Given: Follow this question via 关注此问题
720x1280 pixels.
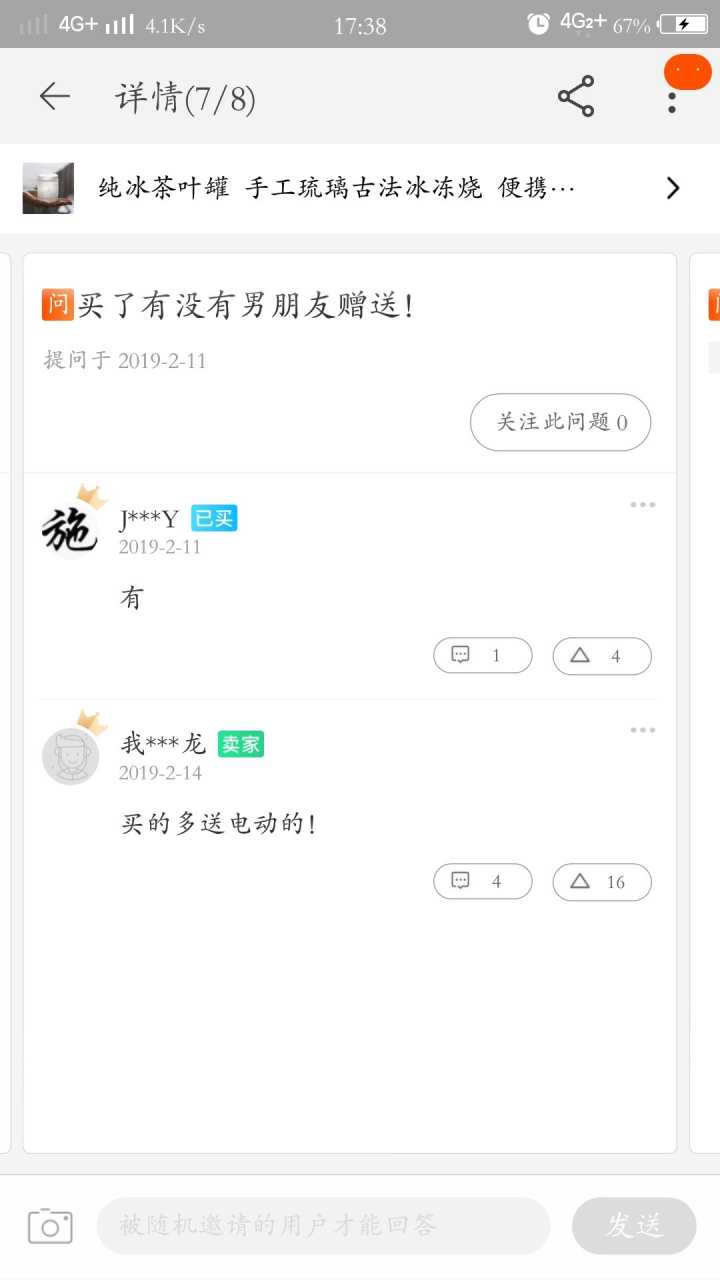Looking at the screenshot, I should (560, 422).
